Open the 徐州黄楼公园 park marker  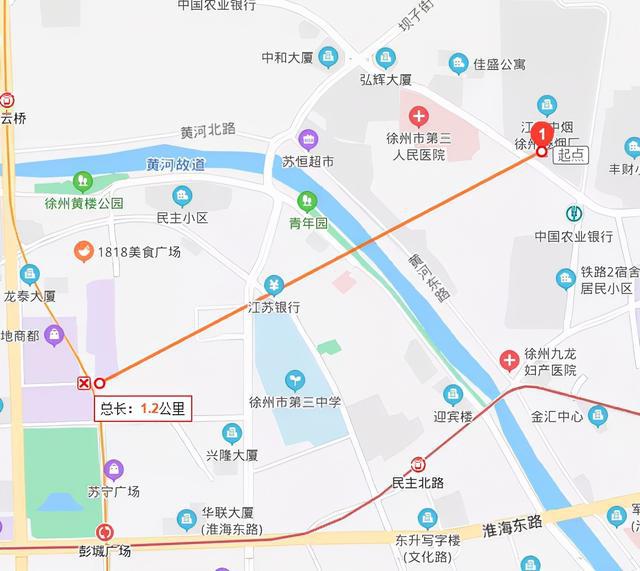[x=84, y=181]
